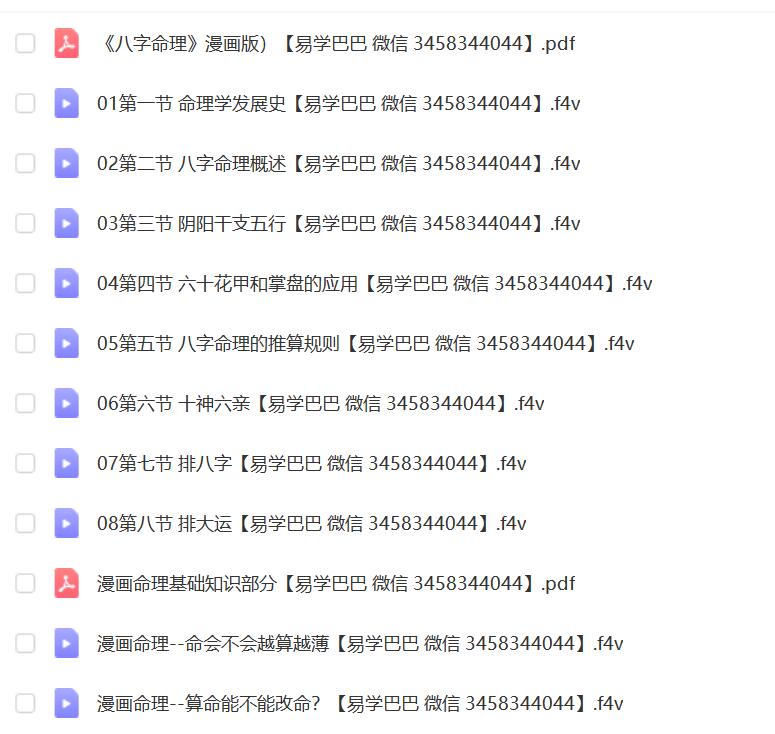The width and height of the screenshot is (775, 734).
Task: Select checkbox for 《八字命理》漫画版 PDF
Action: [x=25, y=44]
